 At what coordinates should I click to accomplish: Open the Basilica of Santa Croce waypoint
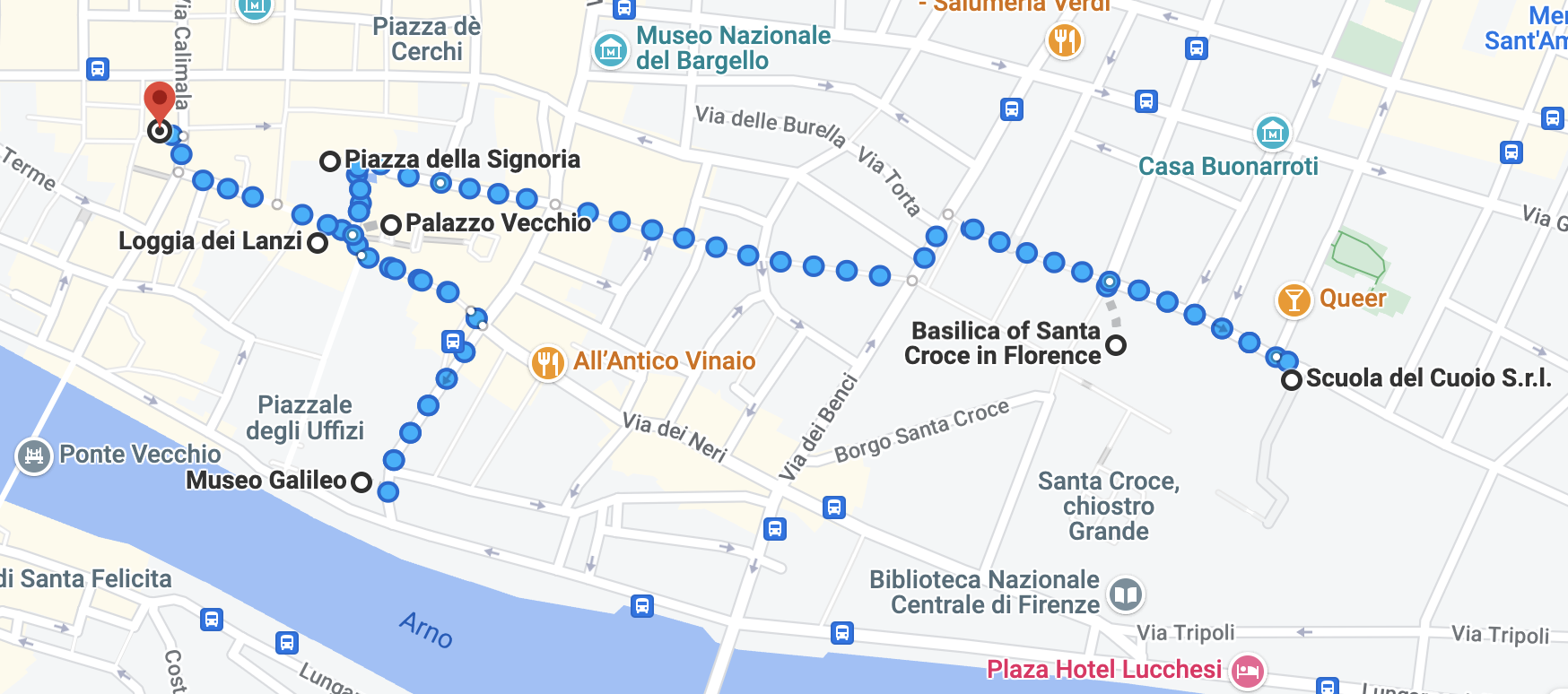coord(1116,345)
